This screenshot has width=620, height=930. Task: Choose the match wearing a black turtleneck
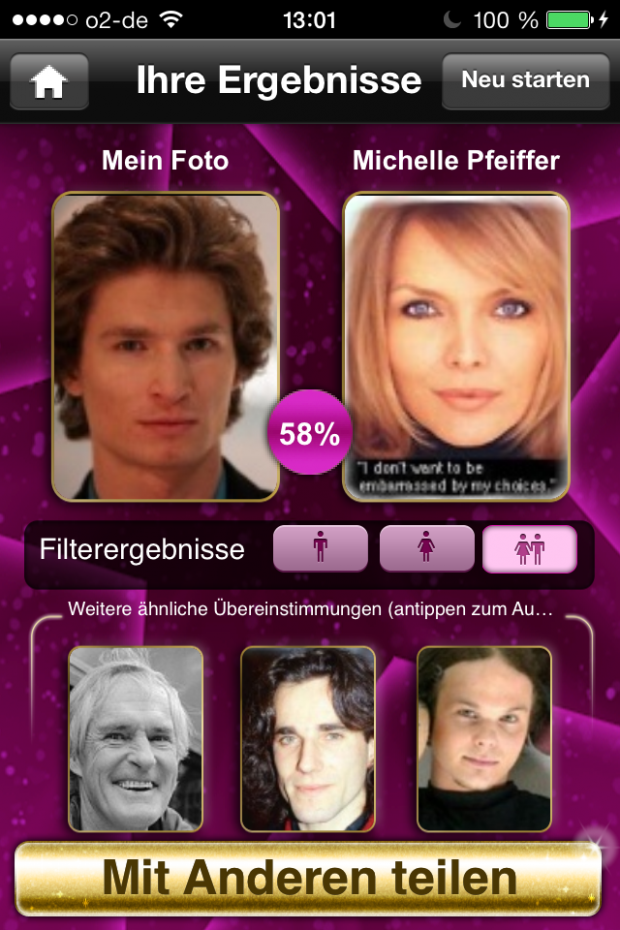[x=484, y=738]
